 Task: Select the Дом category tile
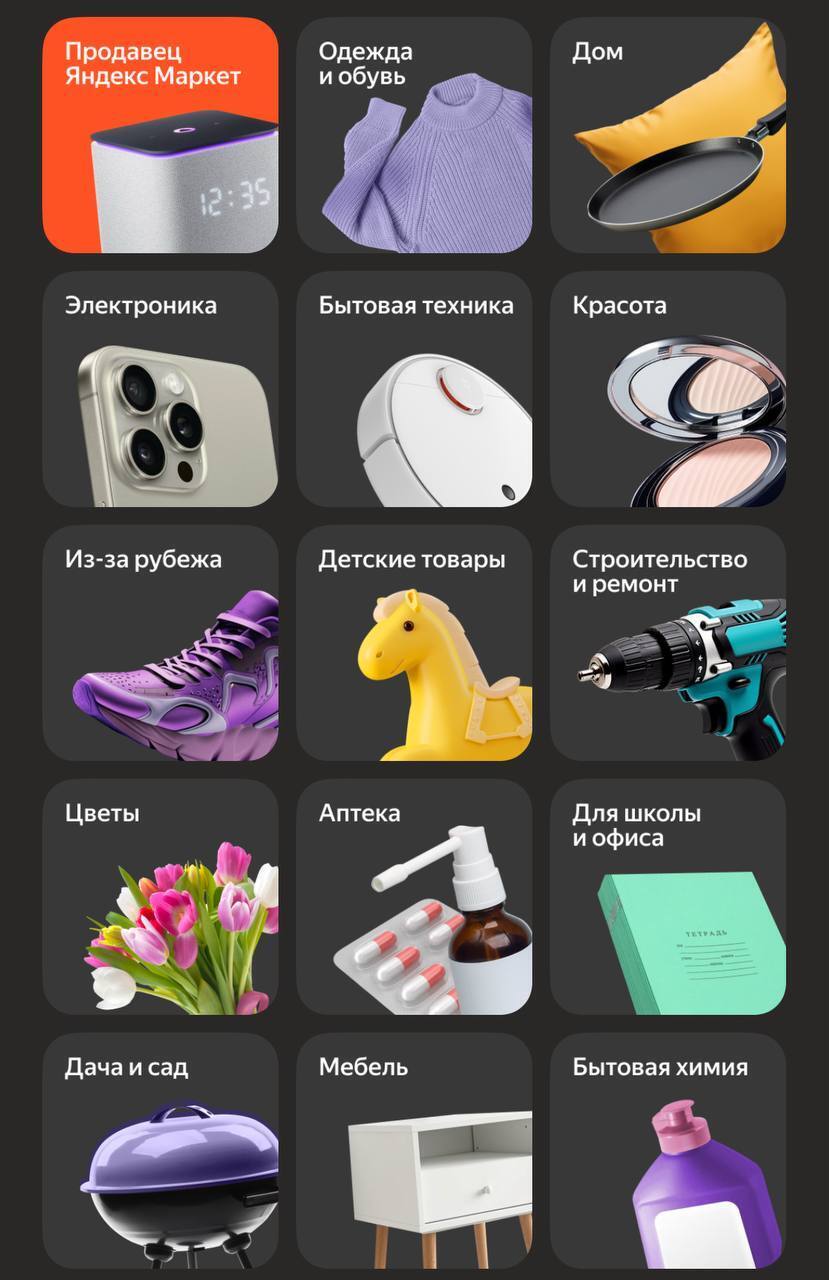click(668, 135)
